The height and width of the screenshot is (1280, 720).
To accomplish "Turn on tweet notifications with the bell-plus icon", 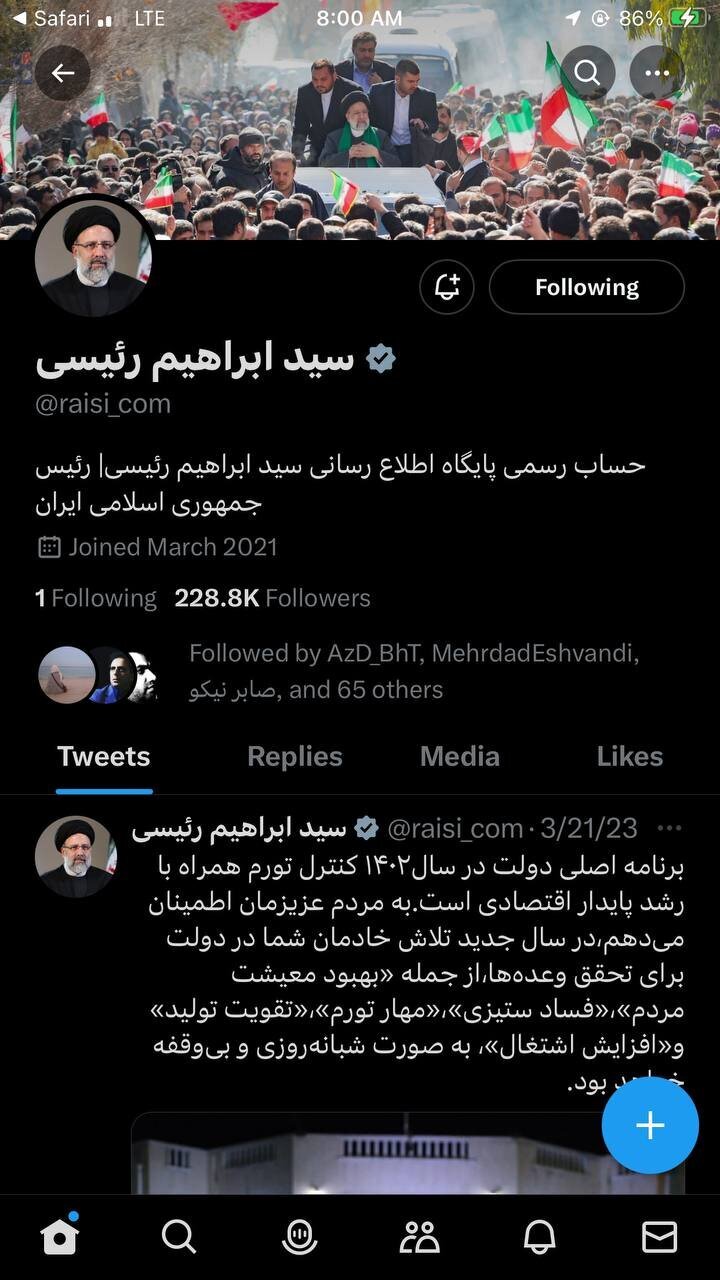I will 447,287.
